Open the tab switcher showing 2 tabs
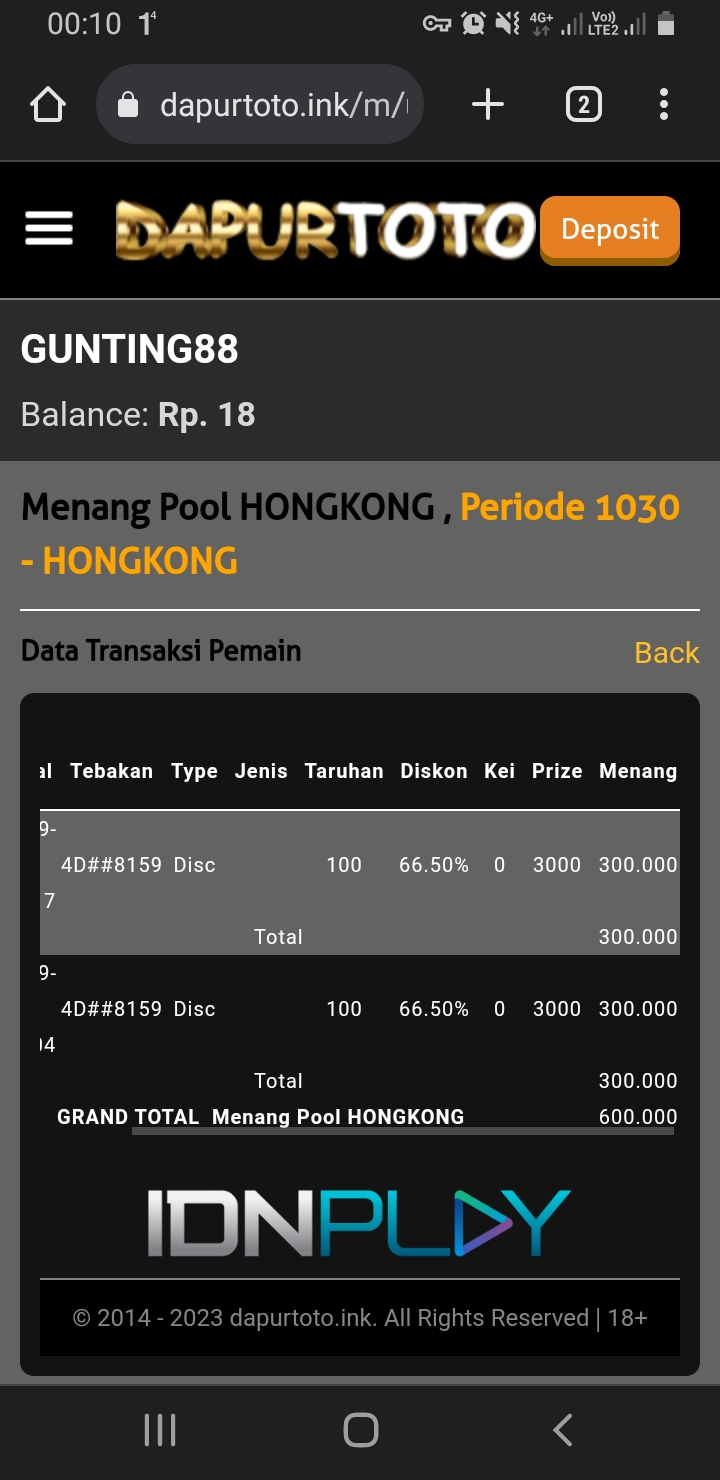 [583, 105]
